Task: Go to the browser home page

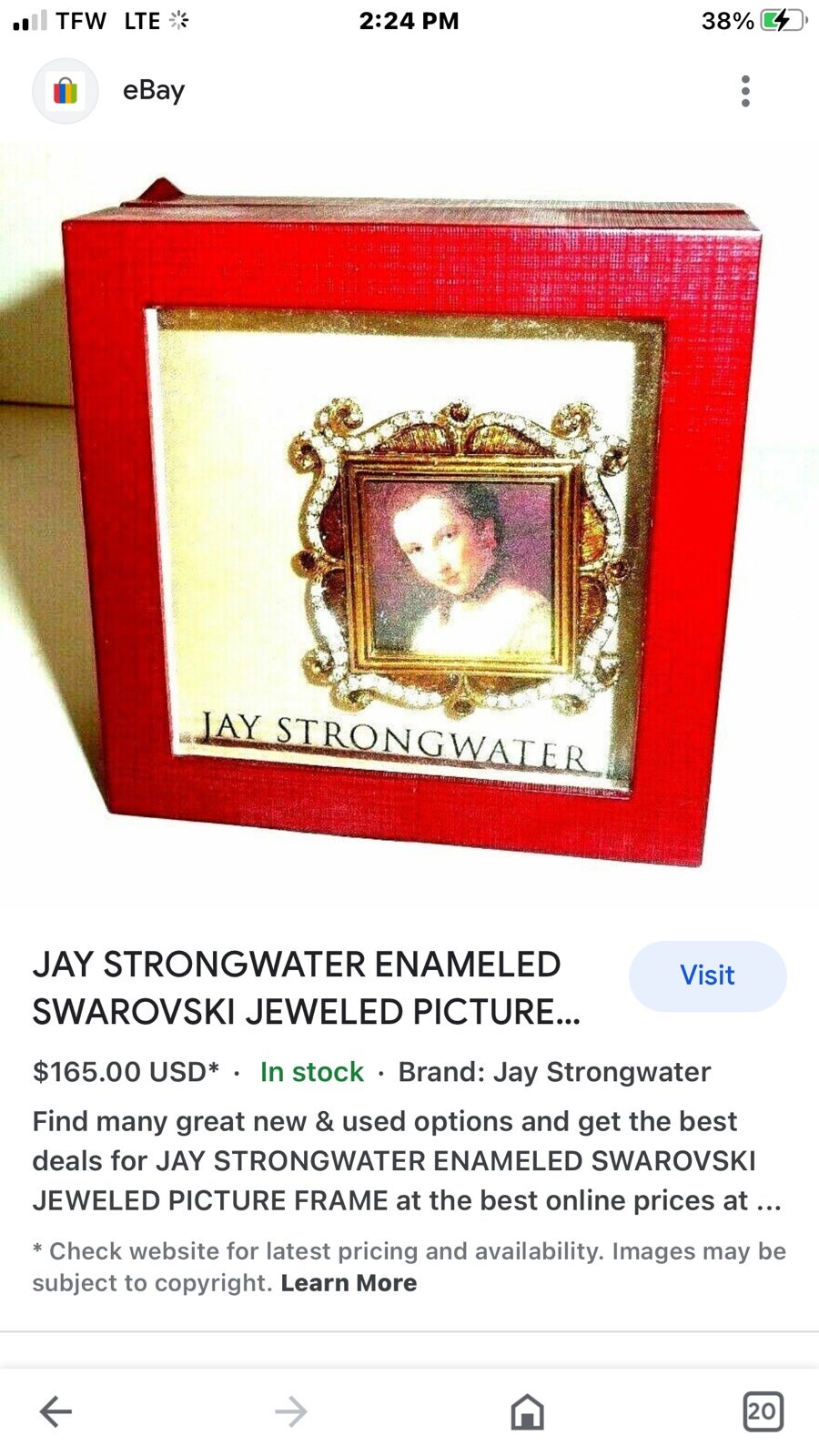Action: point(527,1411)
